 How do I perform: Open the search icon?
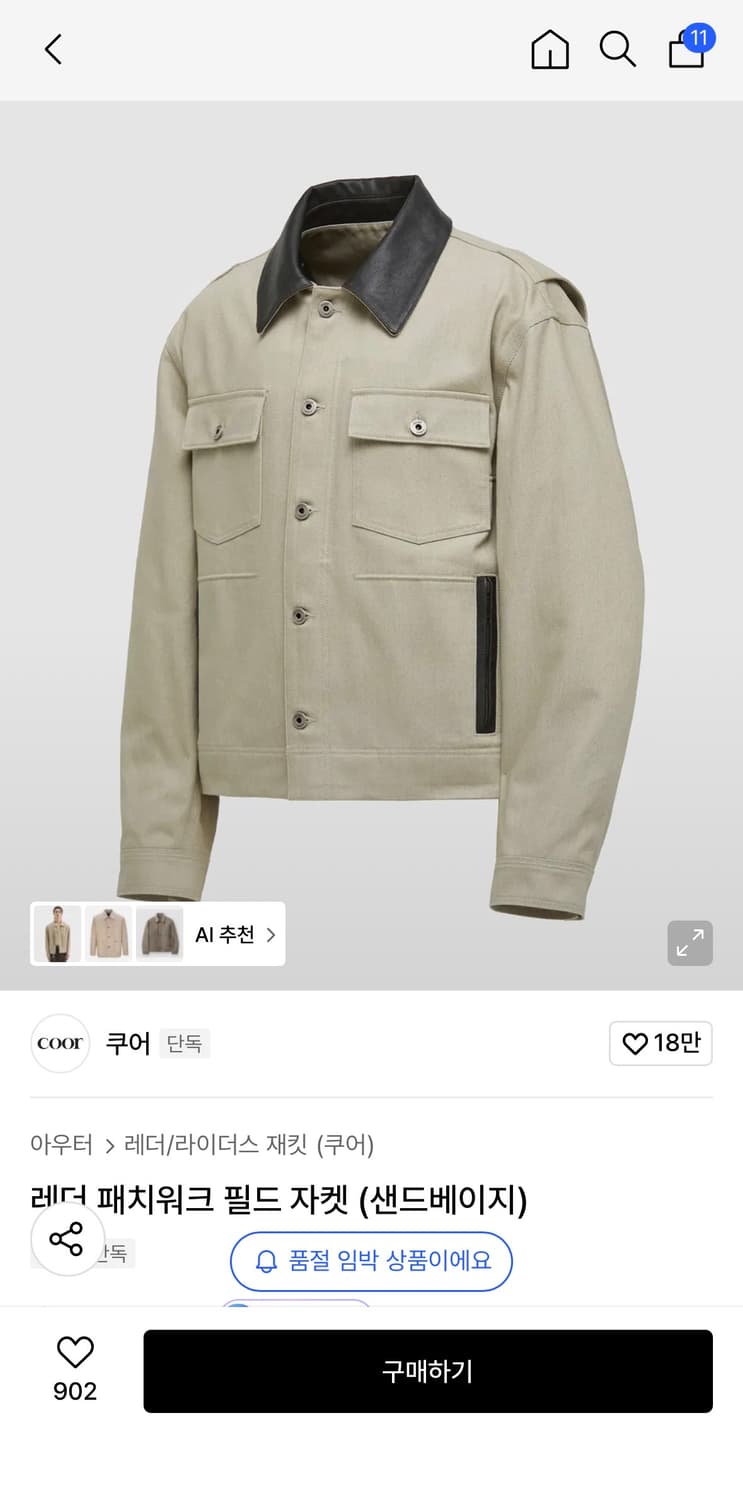click(x=617, y=48)
